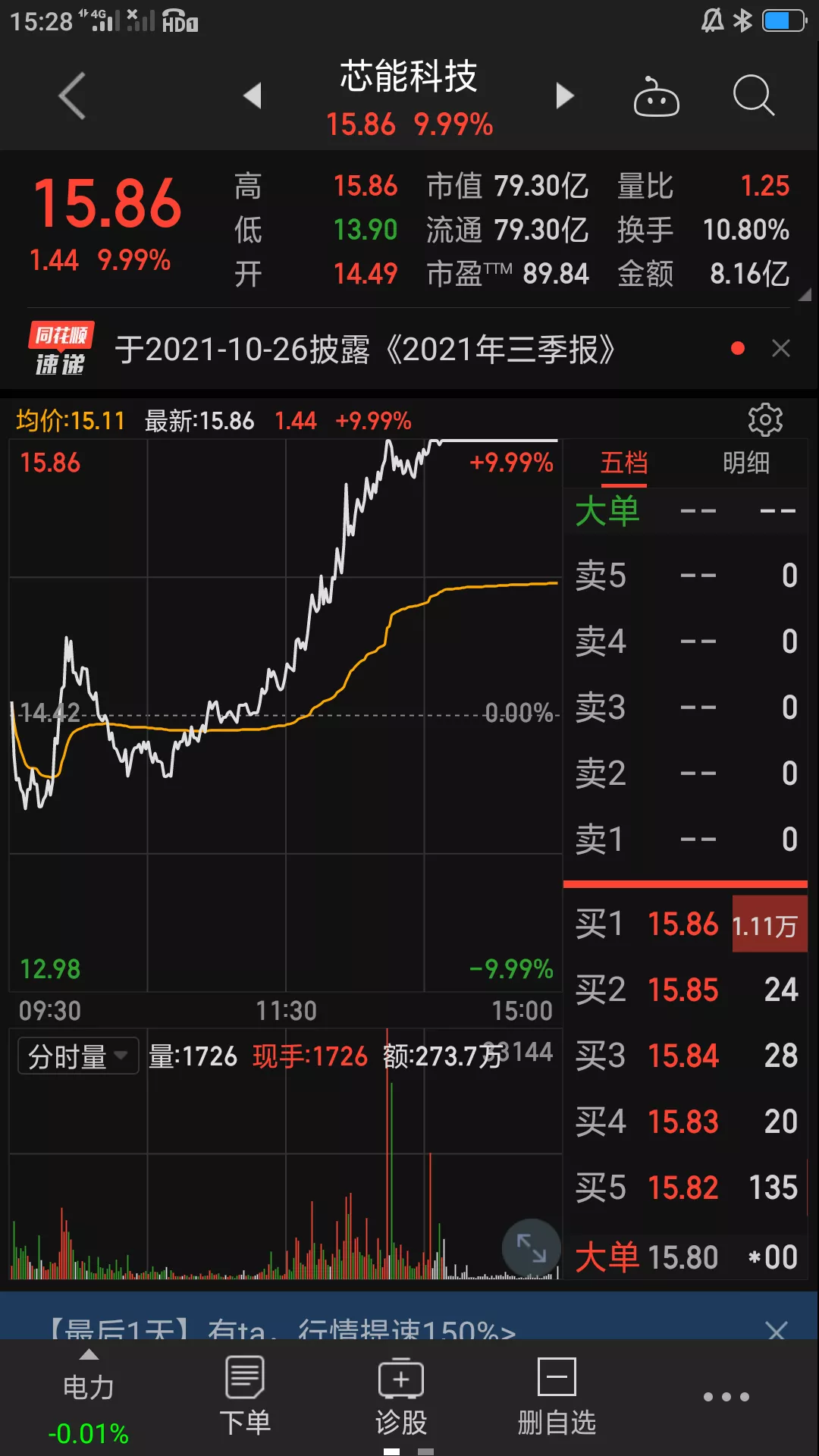Expand the chart to fullscreen
819x1456 pixels.
click(x=531, y=1247)
